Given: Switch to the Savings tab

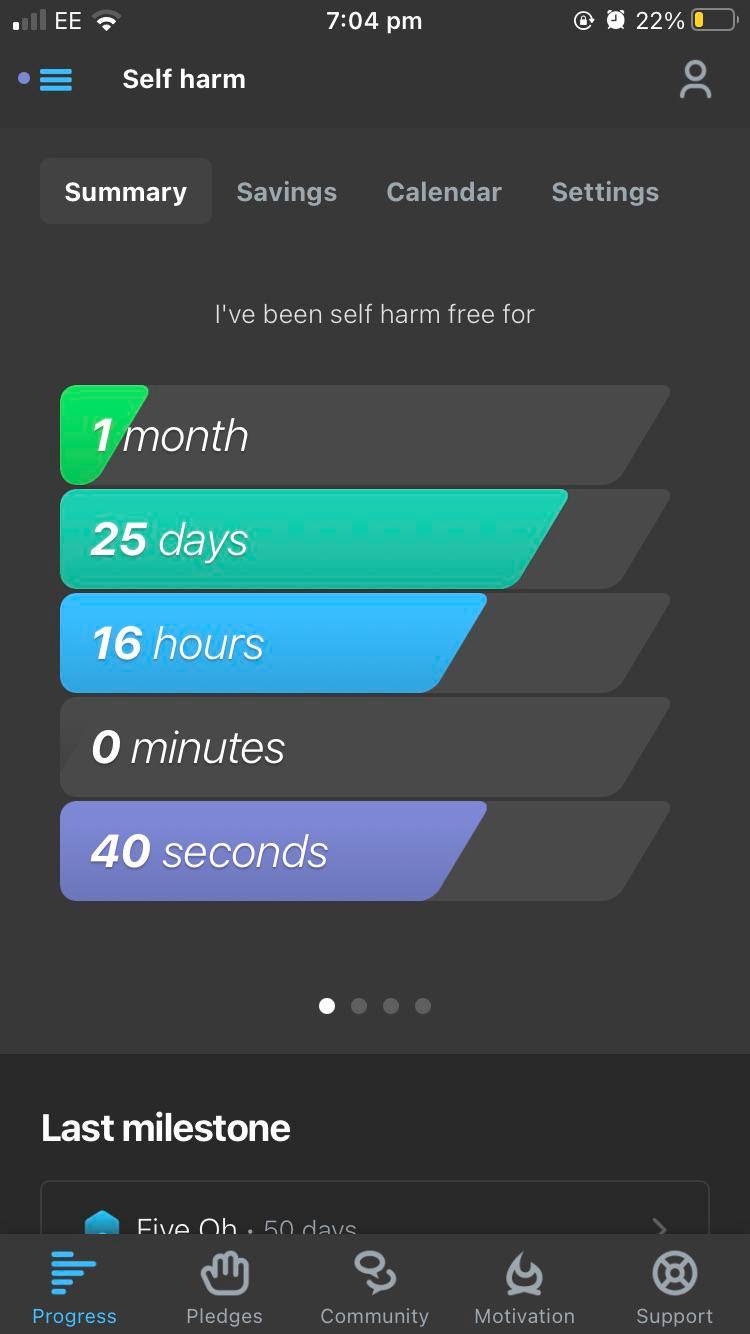Looking at the screenshot, I should tap(287, 192).
